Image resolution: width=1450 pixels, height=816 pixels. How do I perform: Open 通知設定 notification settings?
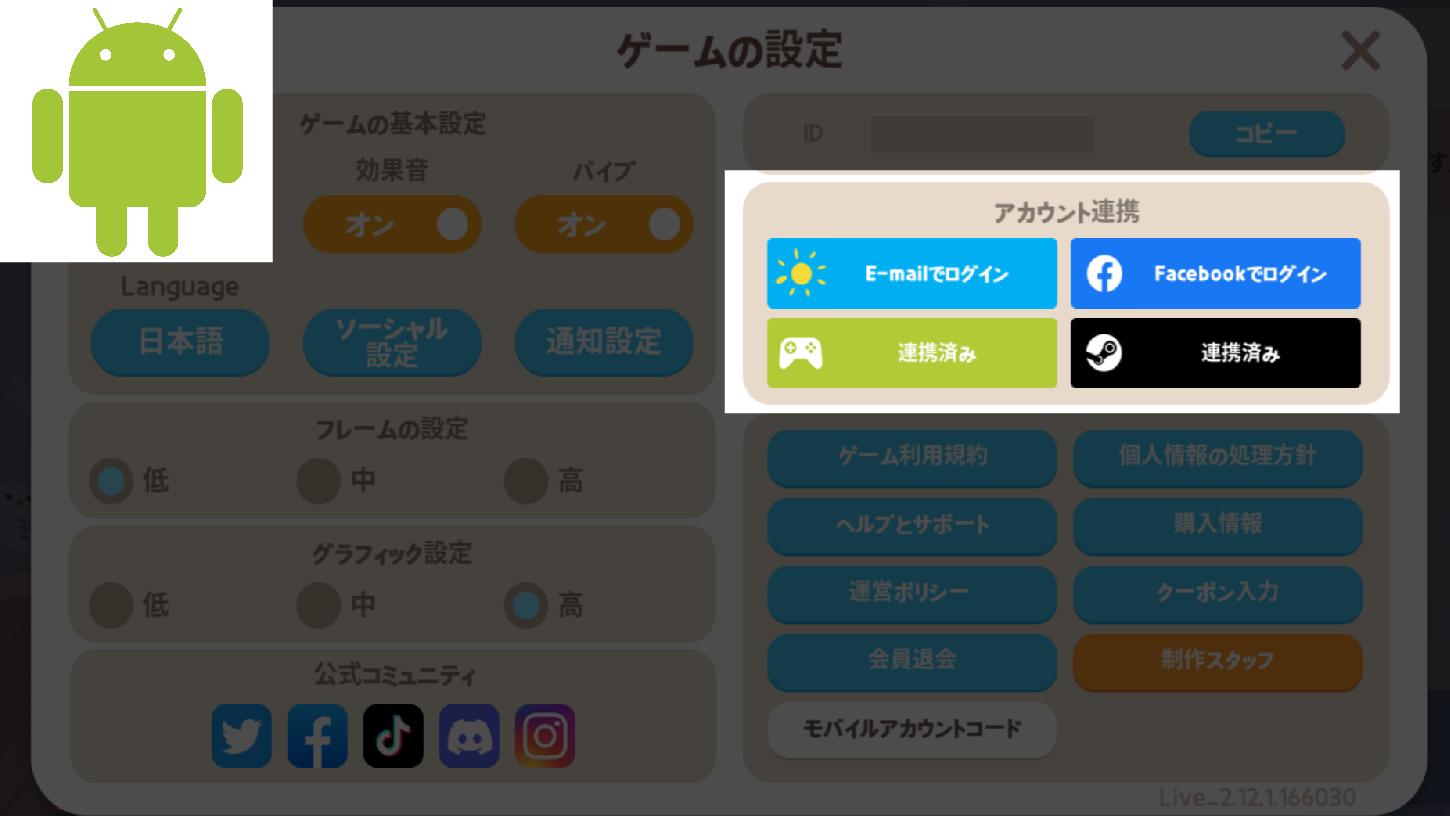click(x=603, y=342)
